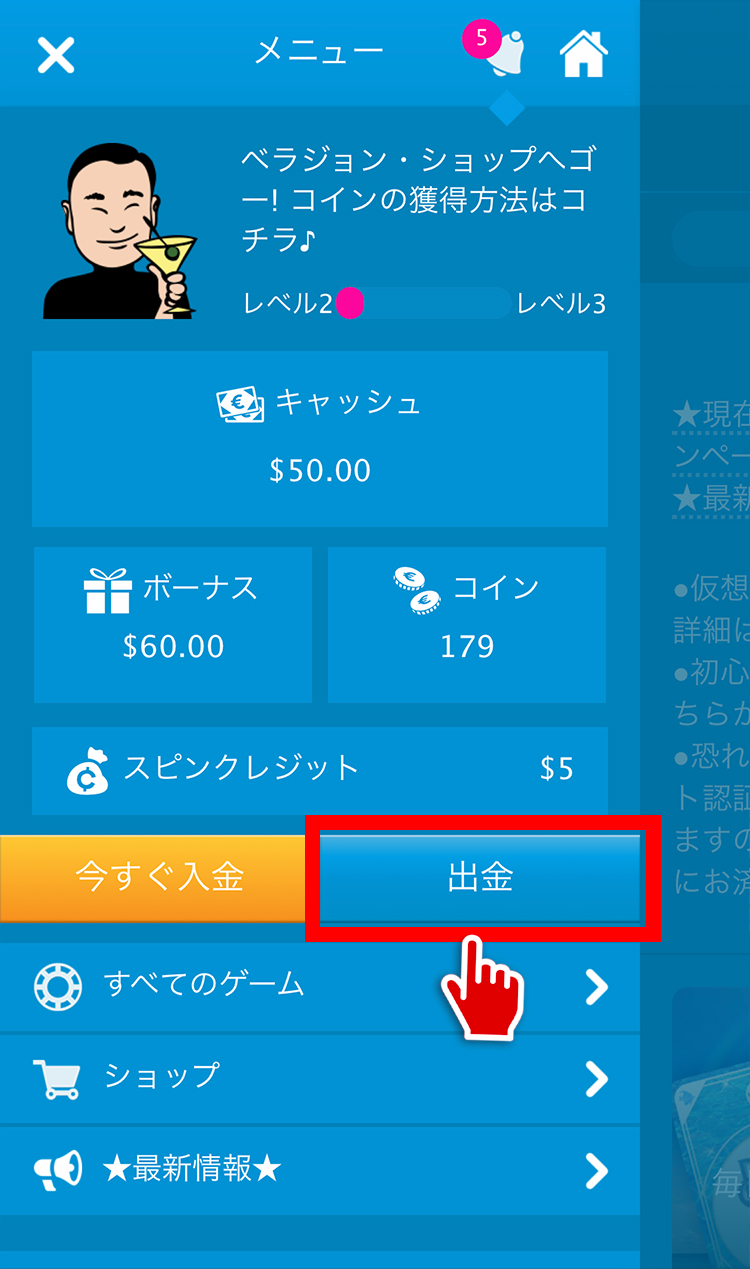
Task: Go to the home icon
Action: click(584, 53)
